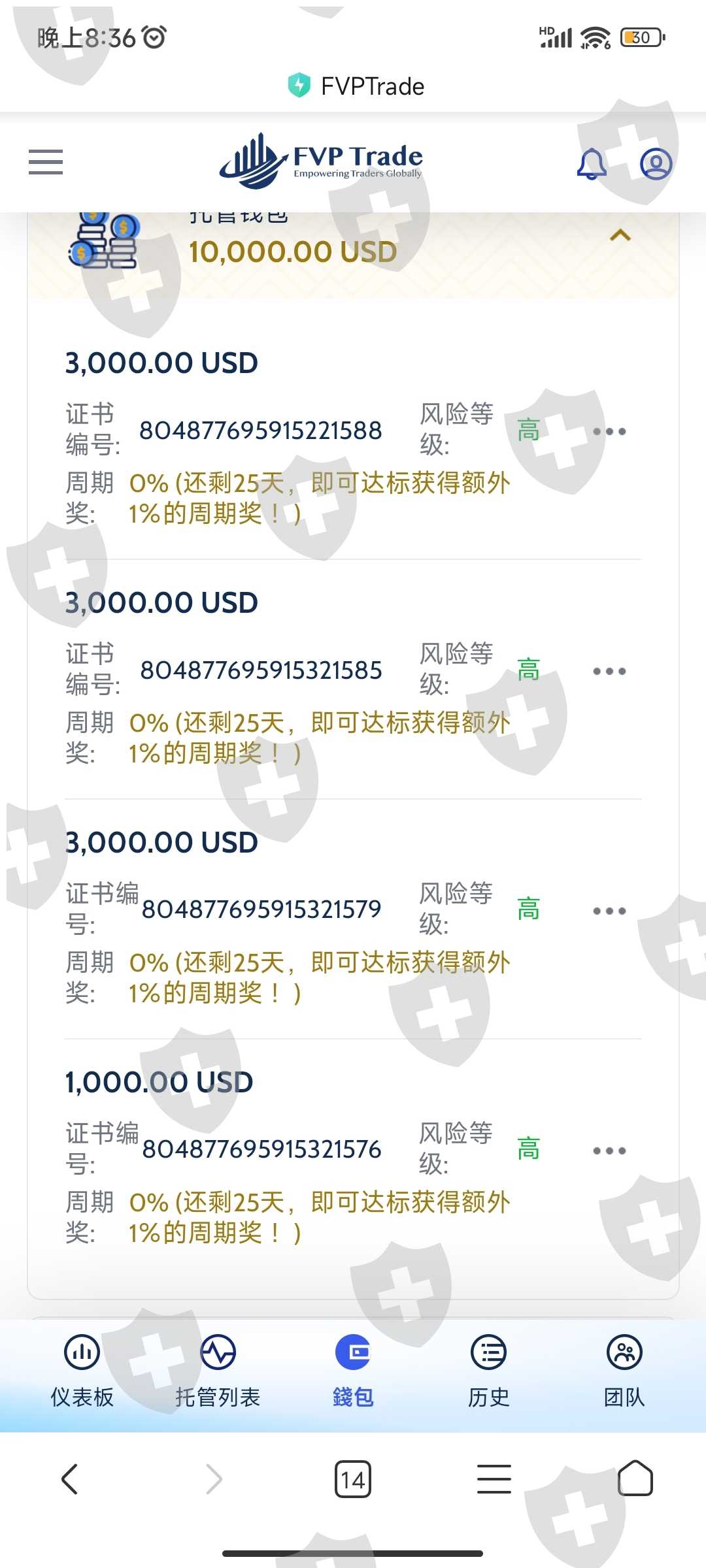Go back in the browser

(70, 1479)
